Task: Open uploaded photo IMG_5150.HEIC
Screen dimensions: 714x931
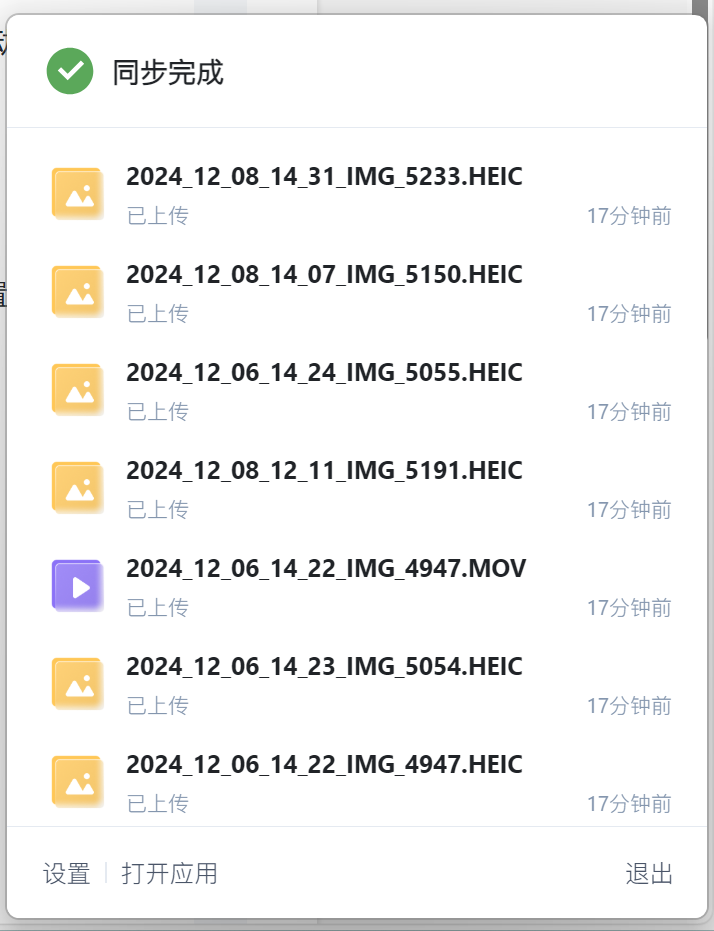Action: pos(324,276)
